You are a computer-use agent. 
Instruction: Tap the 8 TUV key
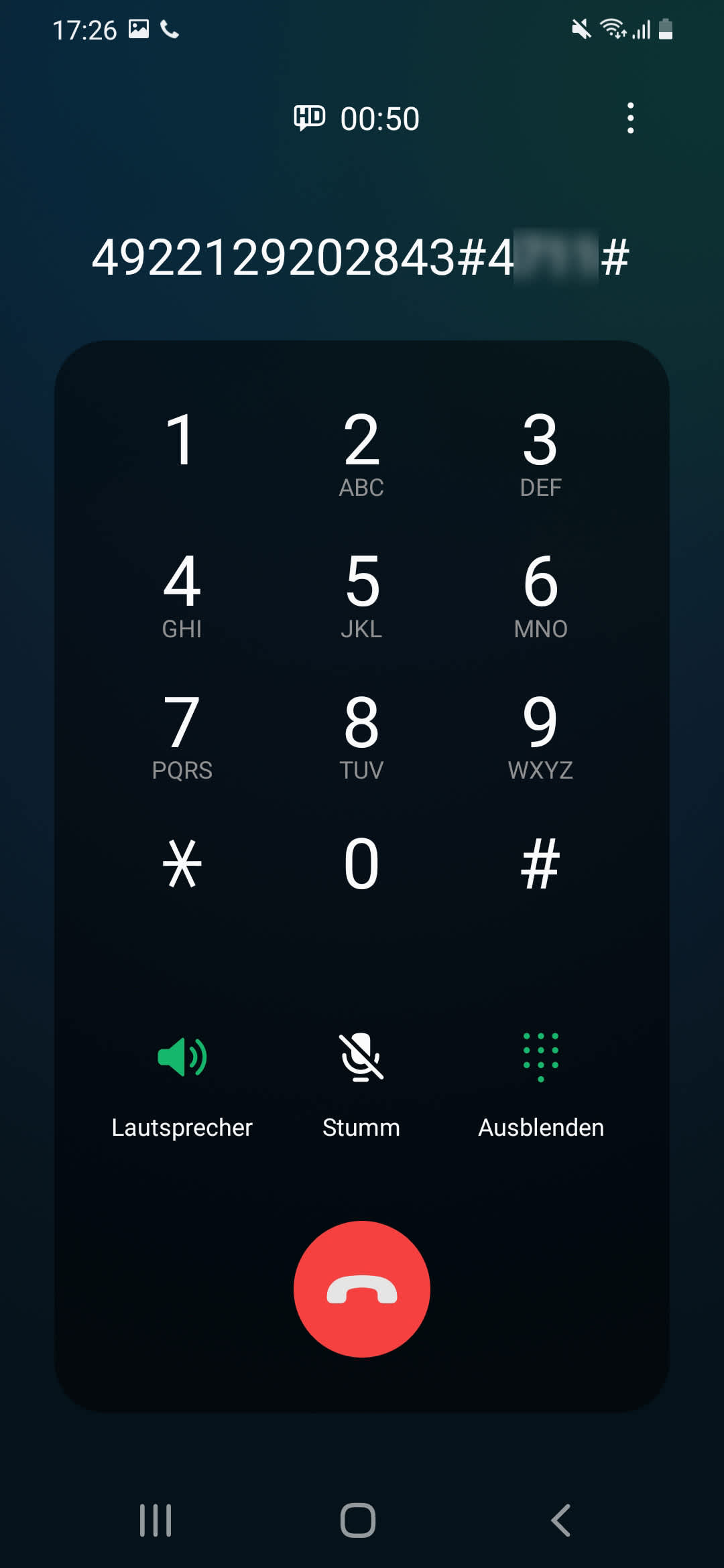coord(361,735)
